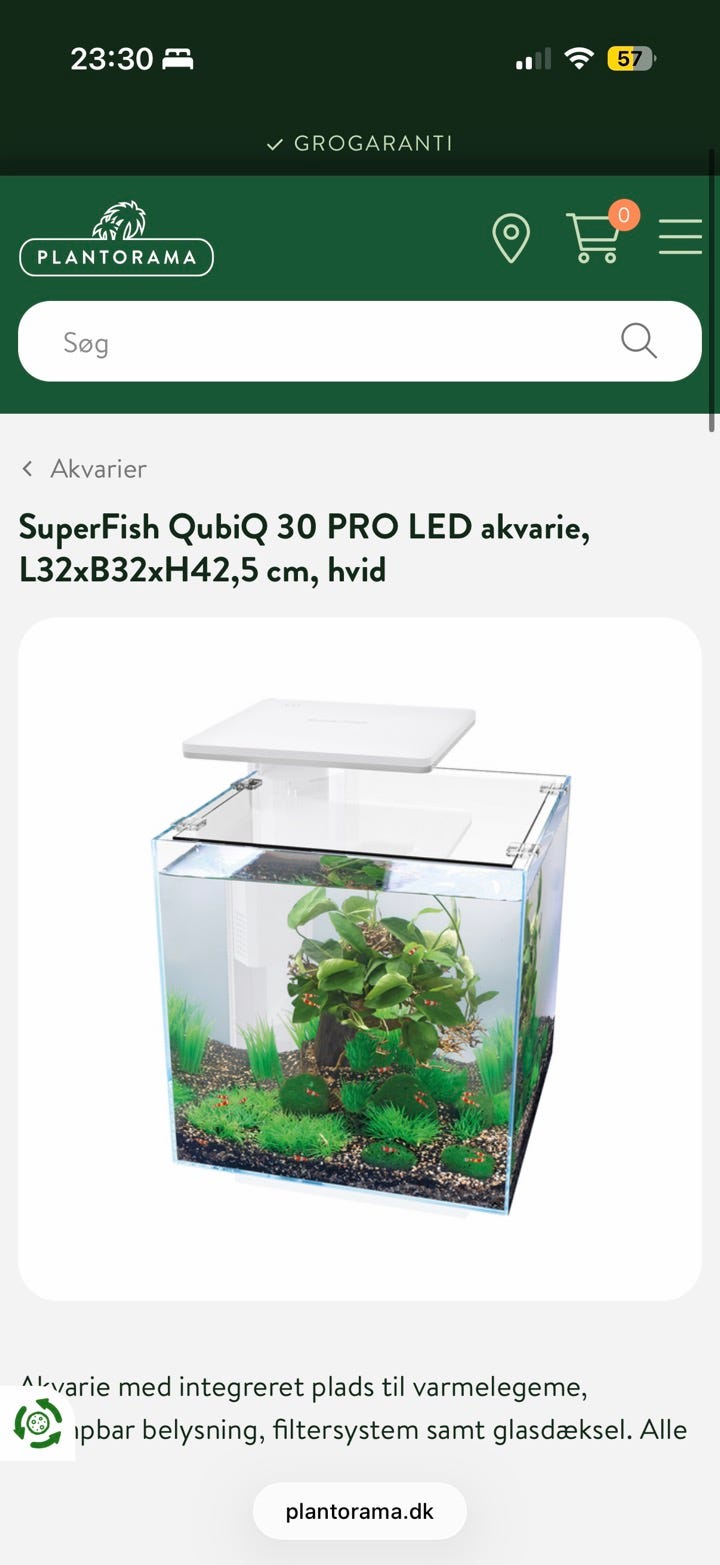Viewport: 720px width, 1565px height.
Task: Open the green cookie settings badge
Action: tap(38, 1423)
